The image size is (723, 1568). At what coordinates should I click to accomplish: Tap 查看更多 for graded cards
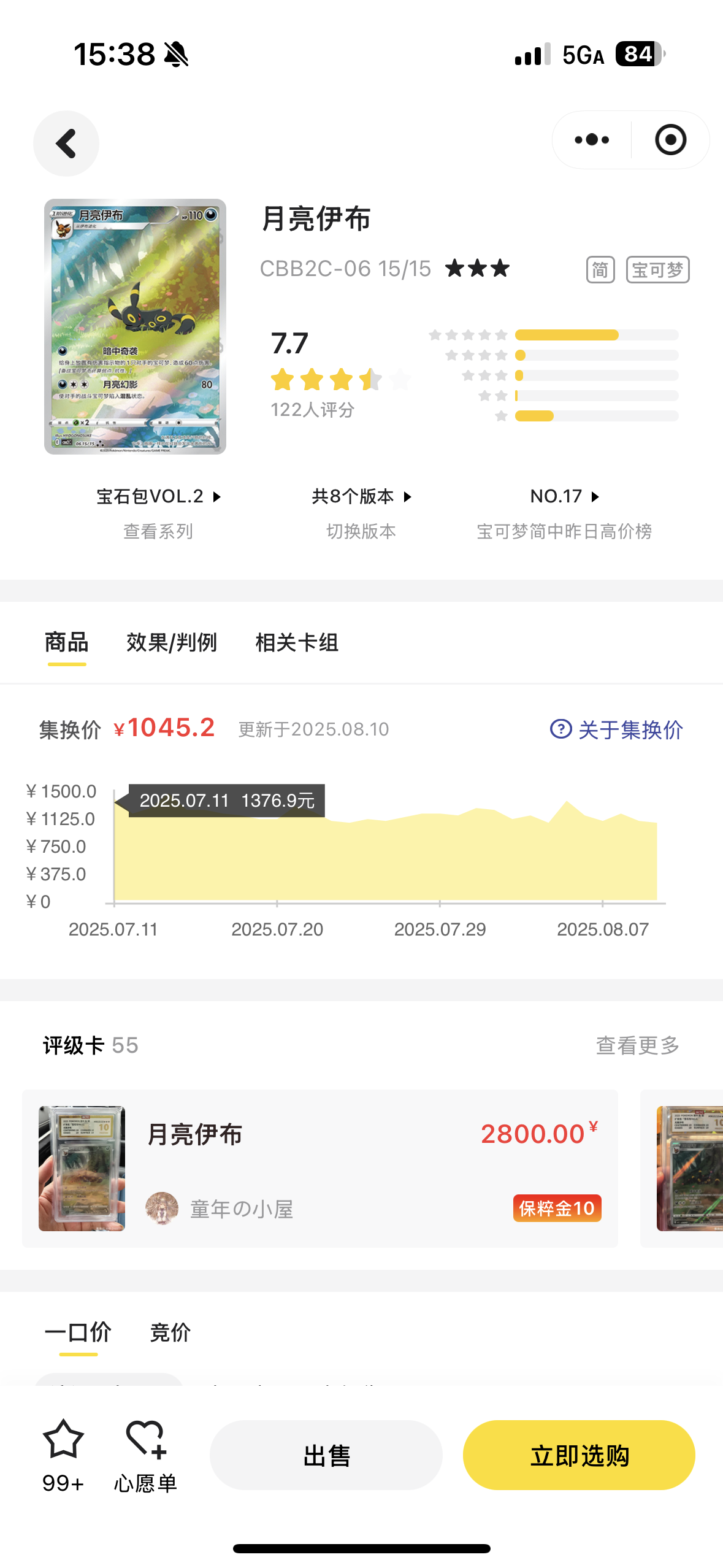(638, 1045)
